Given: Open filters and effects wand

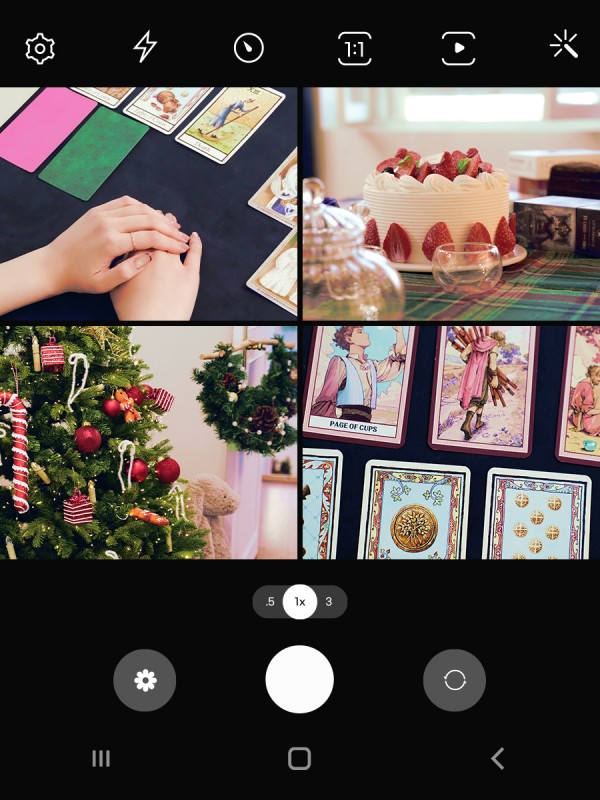Looking at the screenshot, I should (564, 46).
